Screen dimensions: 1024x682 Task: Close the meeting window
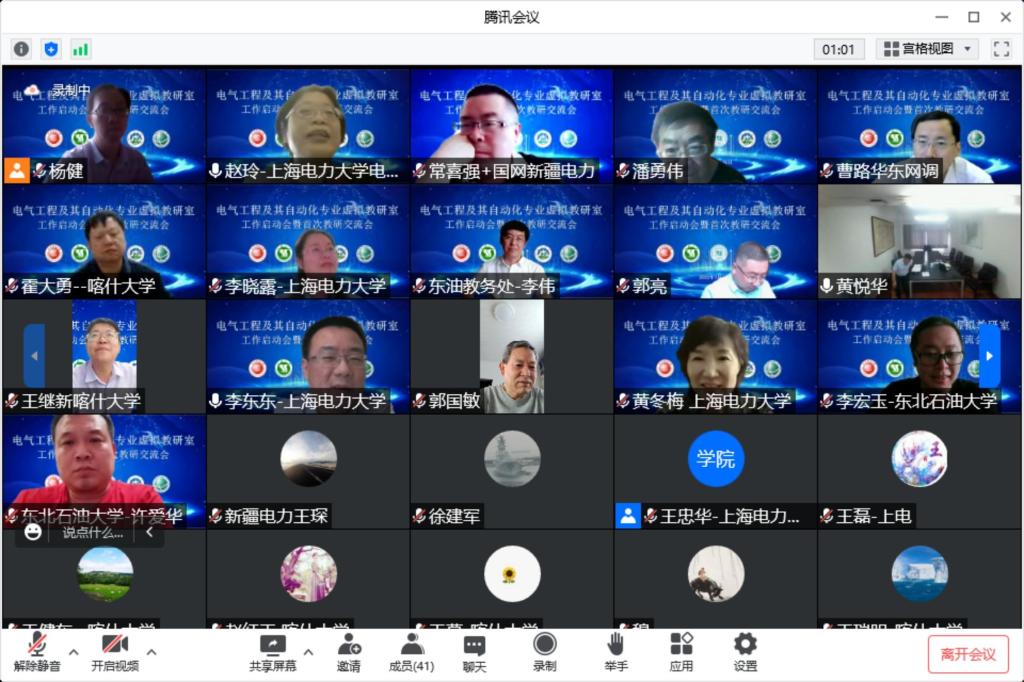1004,17
